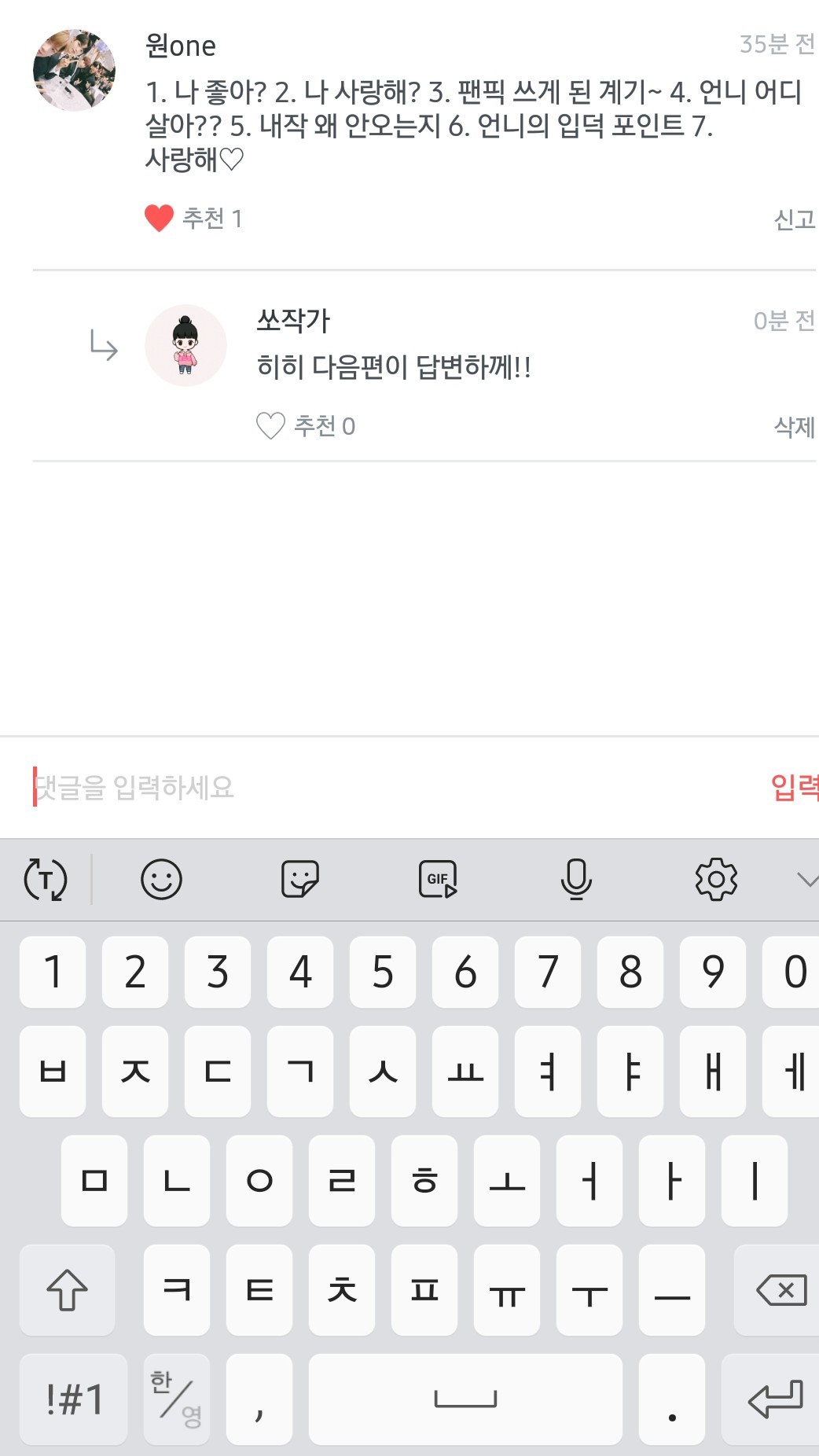Open the keyboard sticker panel

click(x=299, y=879)
